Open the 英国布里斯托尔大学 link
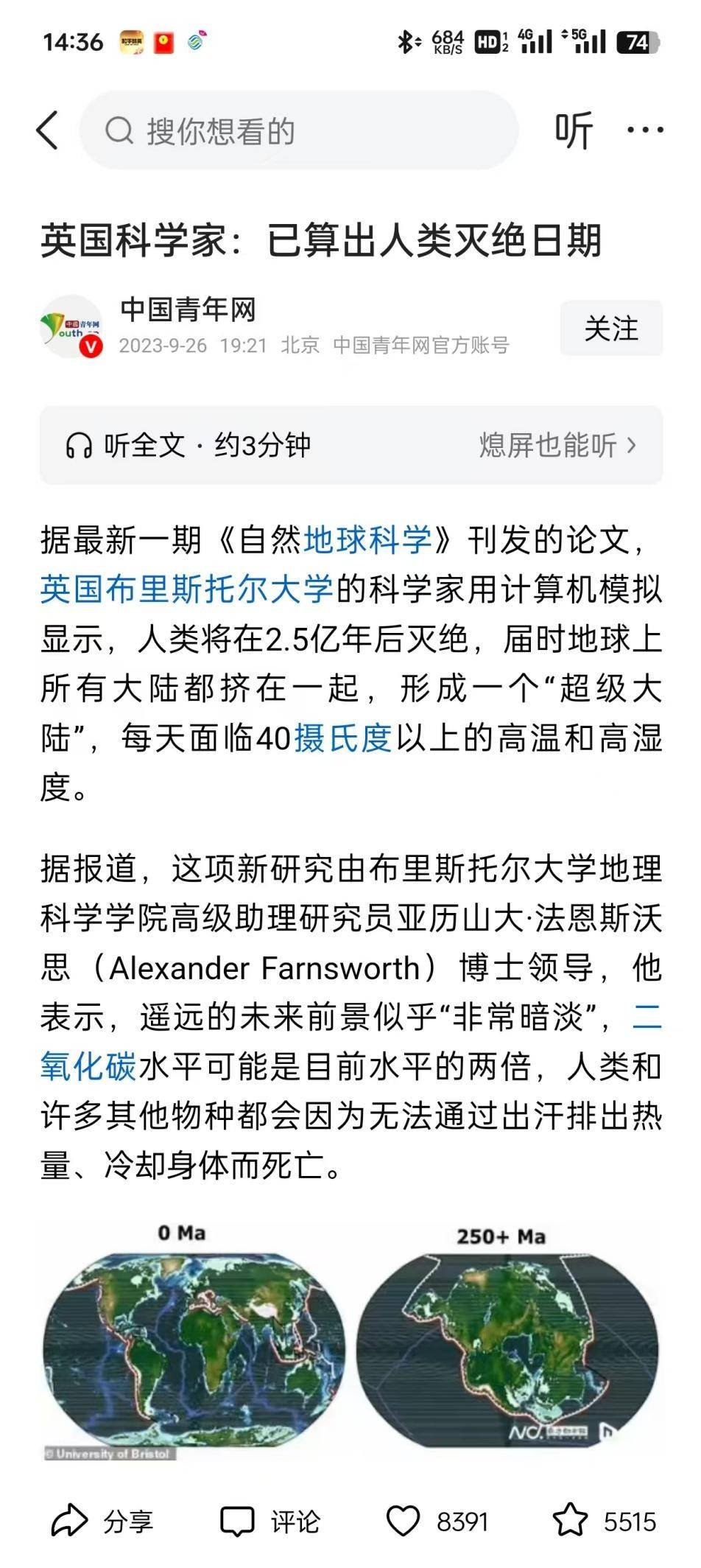Viewport: 701px width, 1568px height. point(187,589)
